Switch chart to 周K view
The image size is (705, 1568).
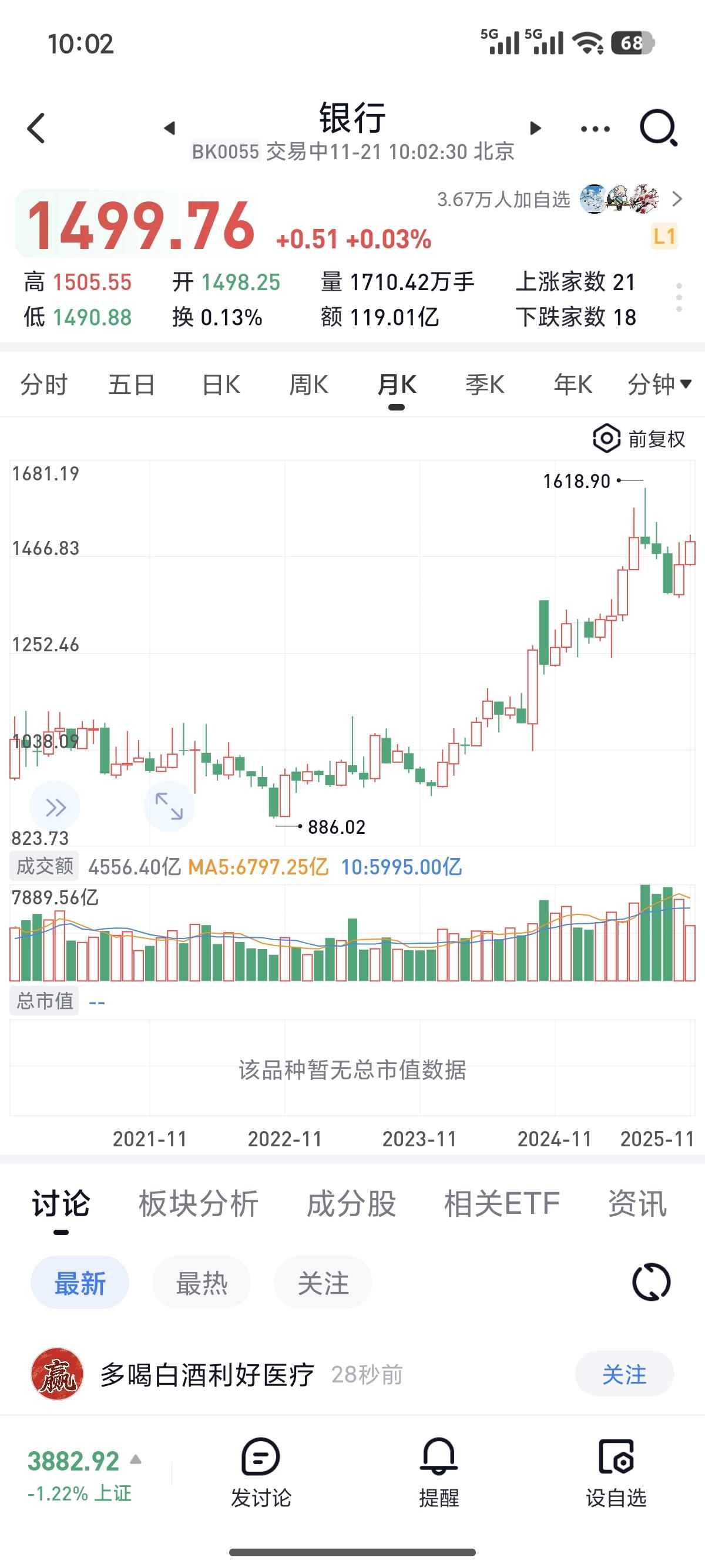coord(309,384)
